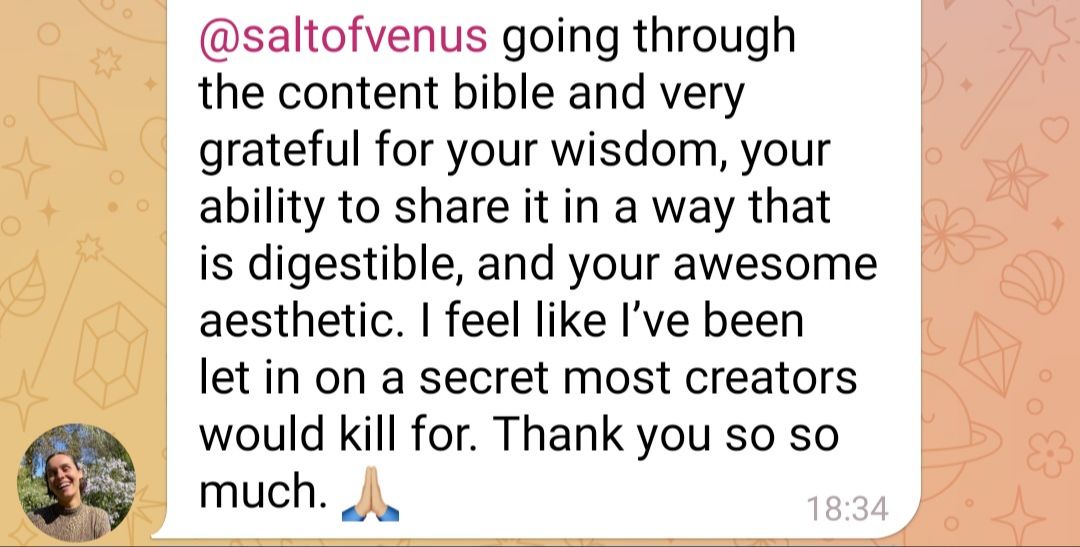Open the message sender's profile photo
This screenshot has width=1080, height=547.
pyautogui.click(x=77, y=483)
